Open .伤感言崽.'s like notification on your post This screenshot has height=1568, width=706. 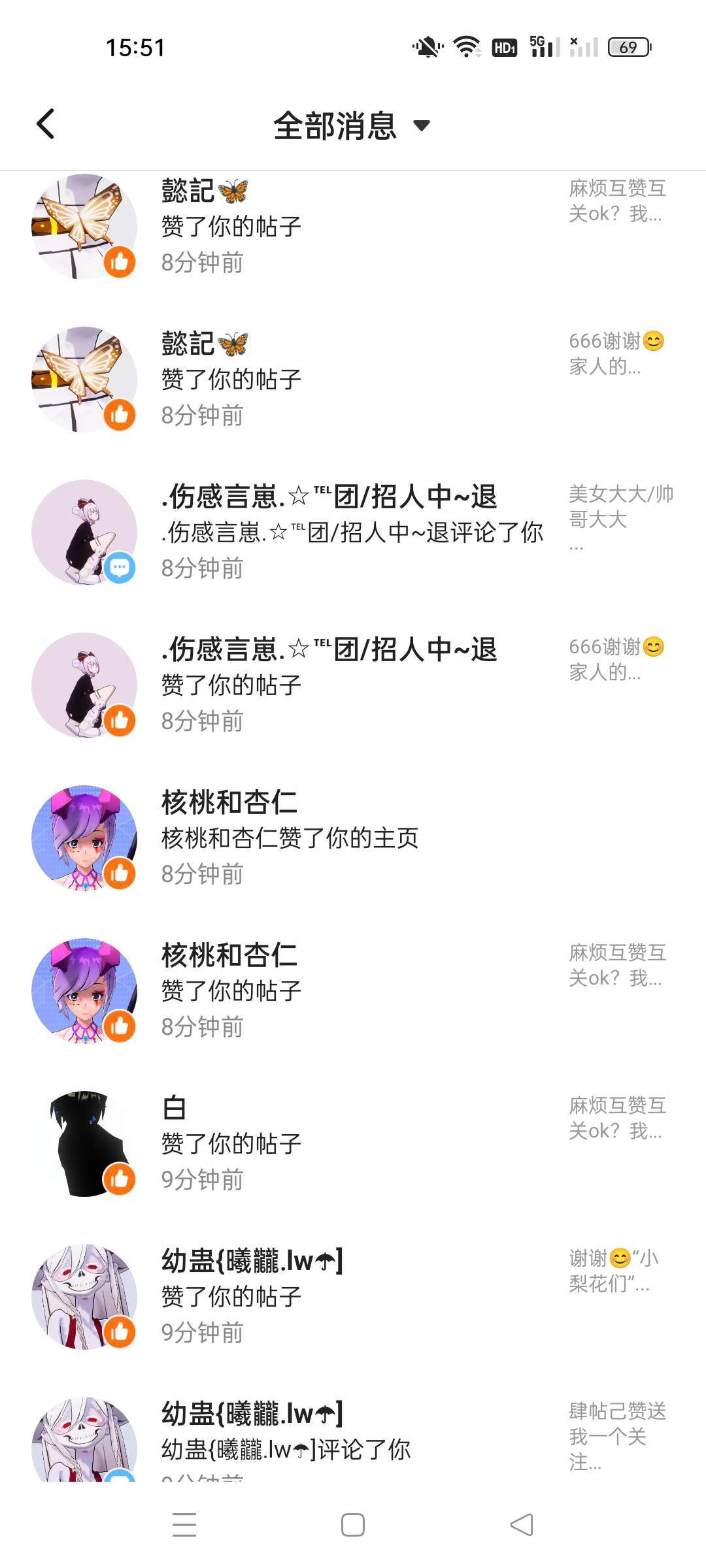tap(353, 685)
